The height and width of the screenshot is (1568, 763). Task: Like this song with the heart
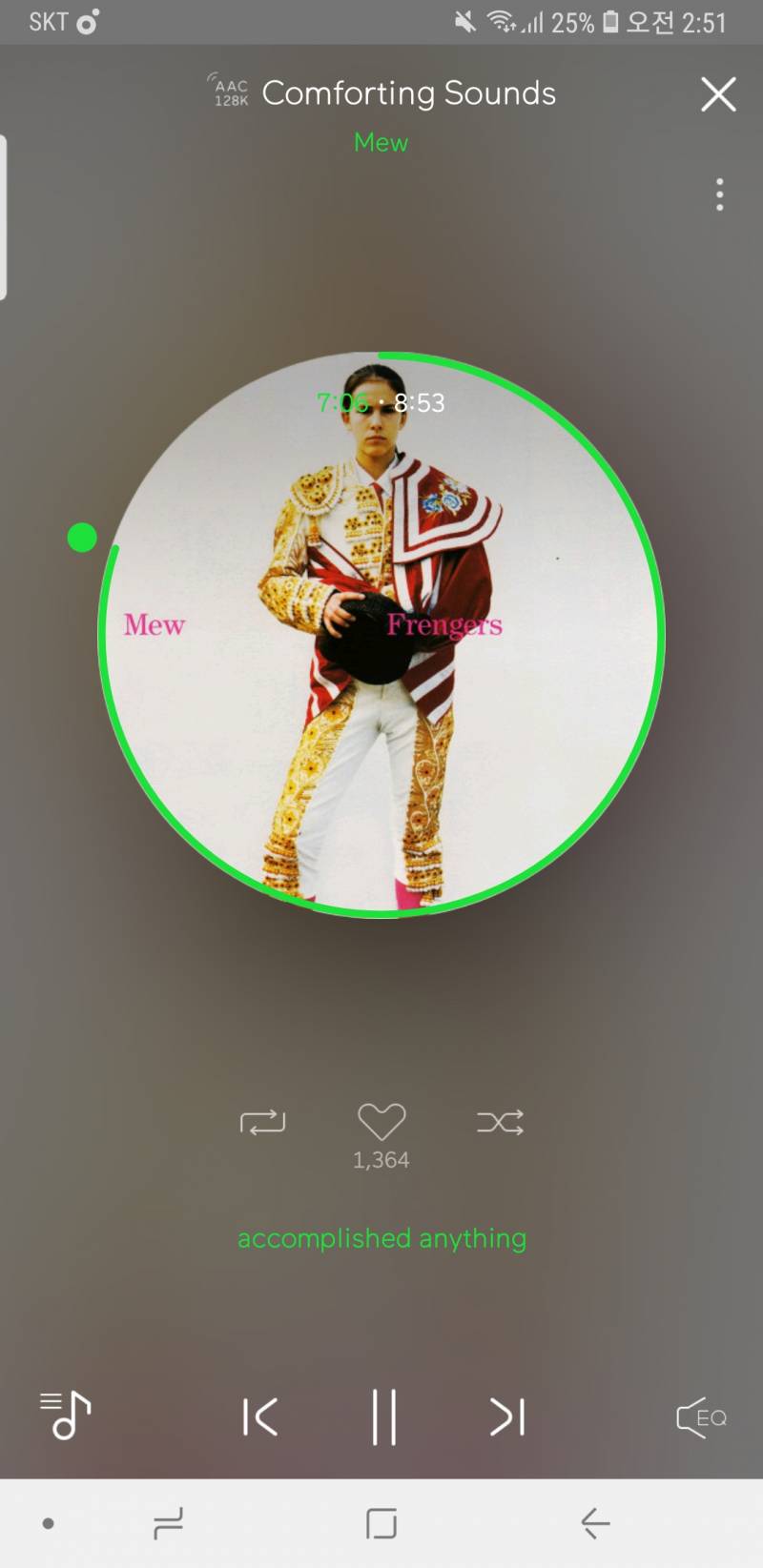[381, 1122]
